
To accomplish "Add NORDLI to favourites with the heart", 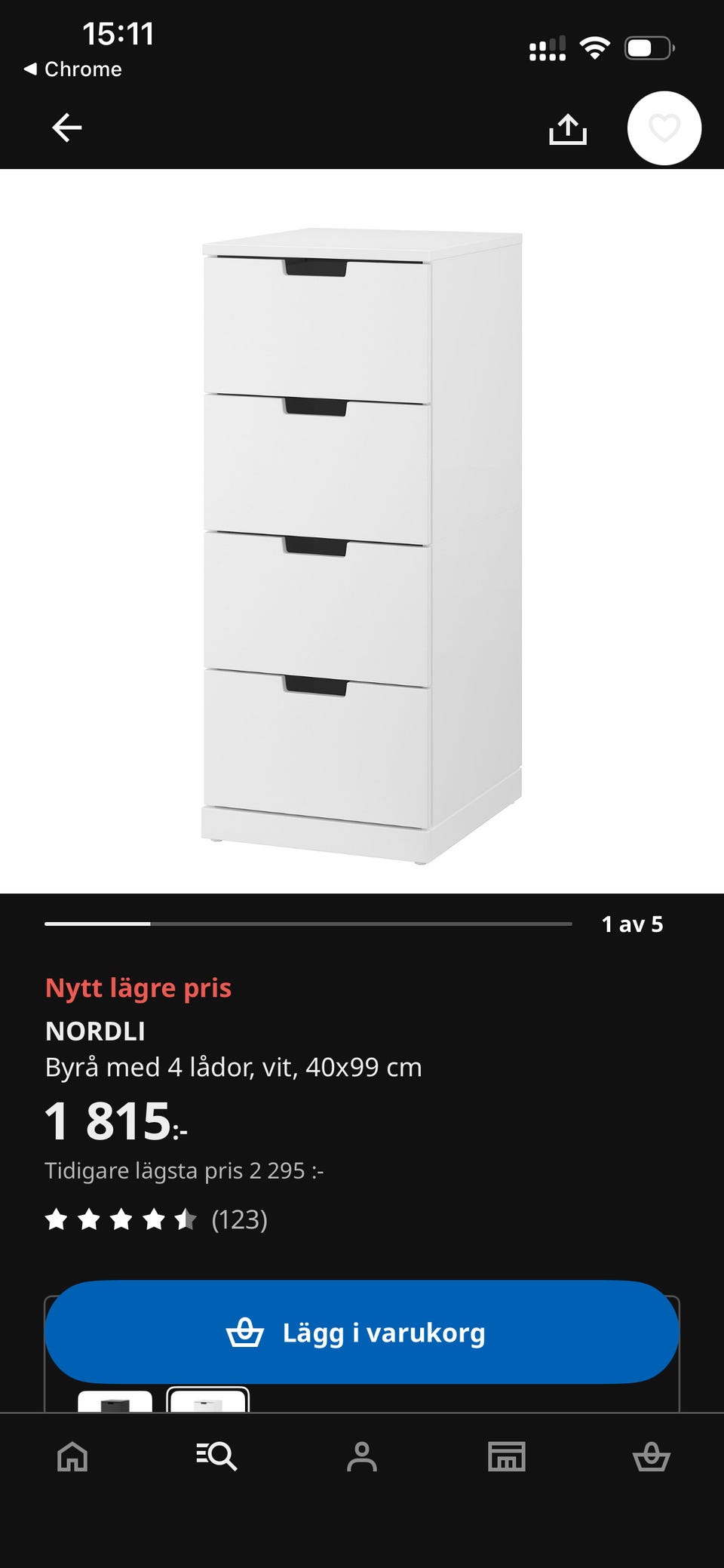I will click(x=664, y=128).
